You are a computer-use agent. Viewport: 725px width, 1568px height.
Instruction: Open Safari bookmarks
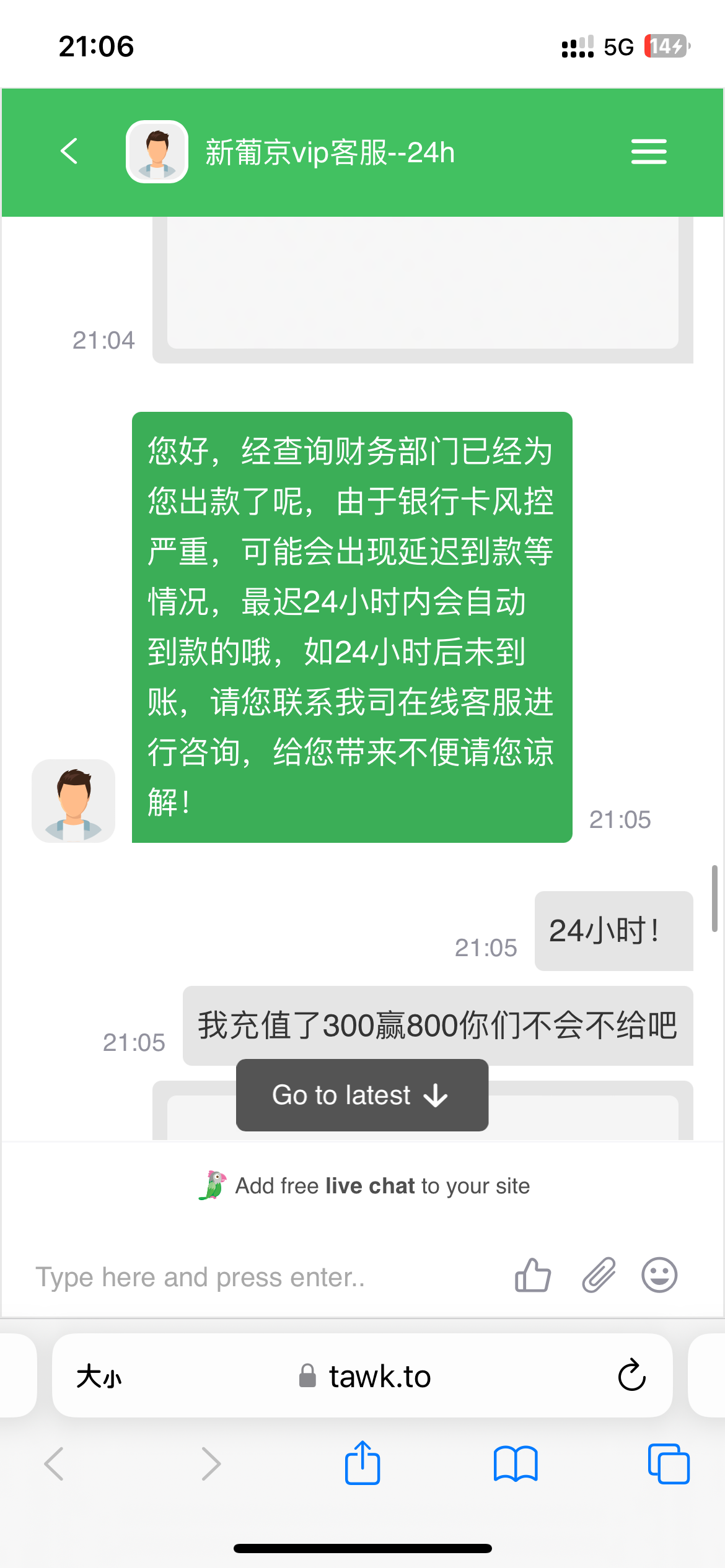point(516,1465)
